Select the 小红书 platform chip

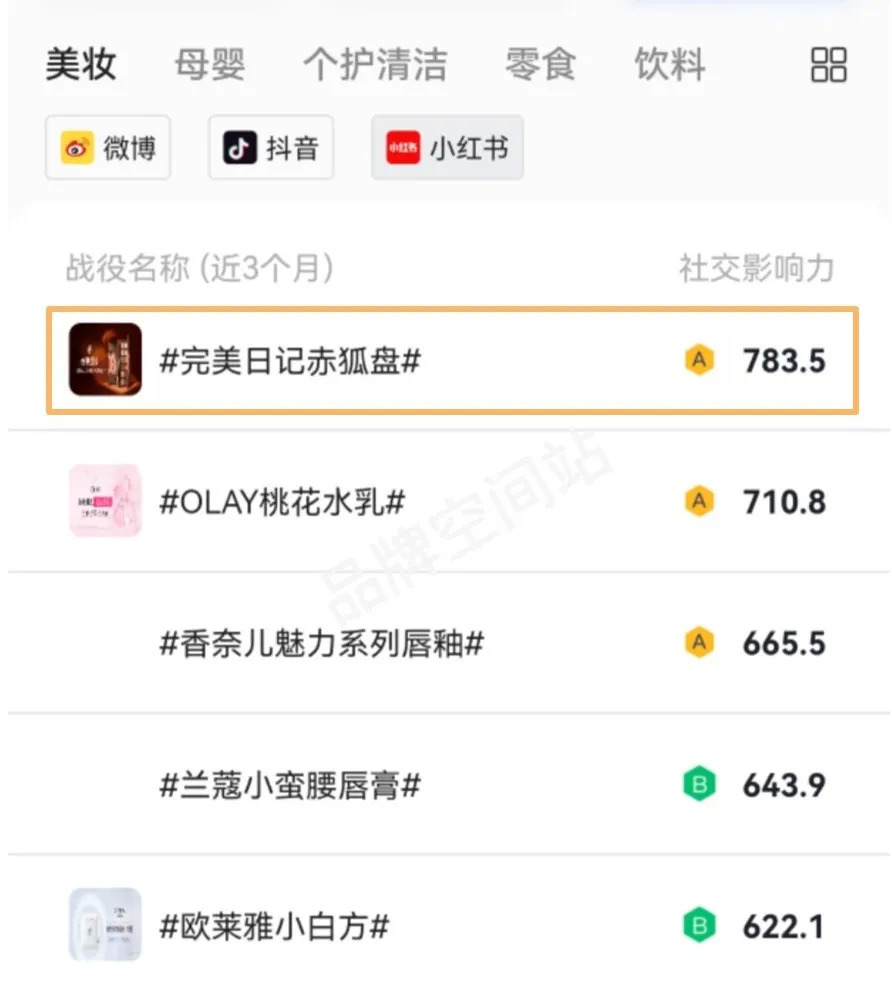447,148
